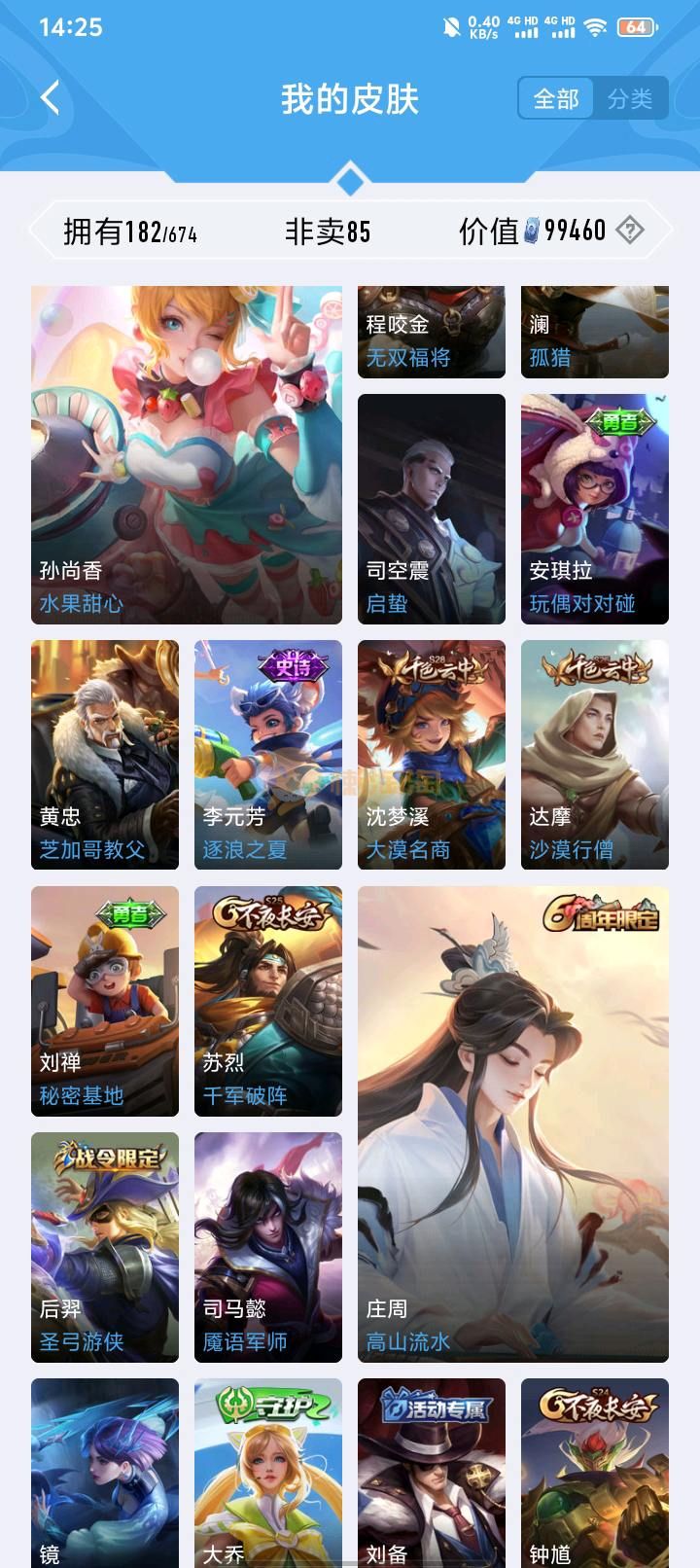Open the value help question-mark icon
This screenshot has width=700, height=1568.
coord(630,231)
